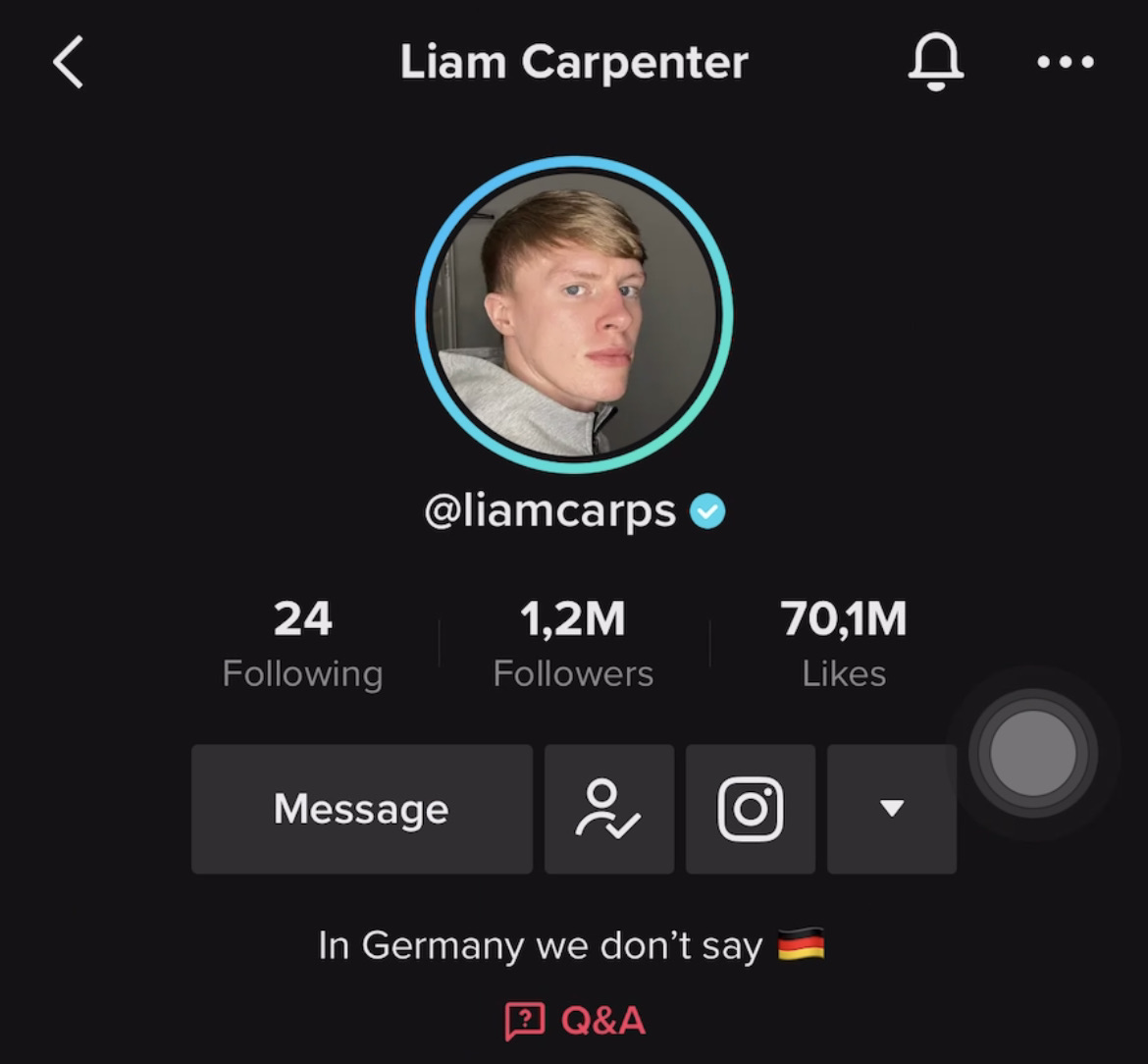View liamcarps profile picture story
The height and width of the screenshot is (1064, 1148).
tap(574, 314)
